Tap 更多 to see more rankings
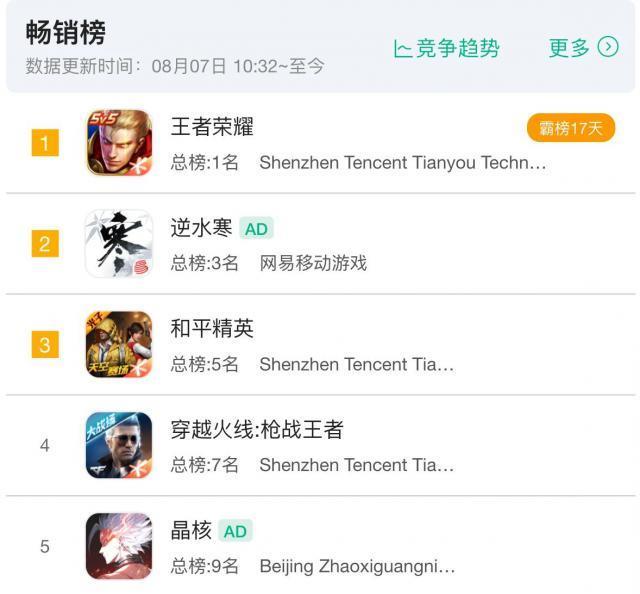 582,47
